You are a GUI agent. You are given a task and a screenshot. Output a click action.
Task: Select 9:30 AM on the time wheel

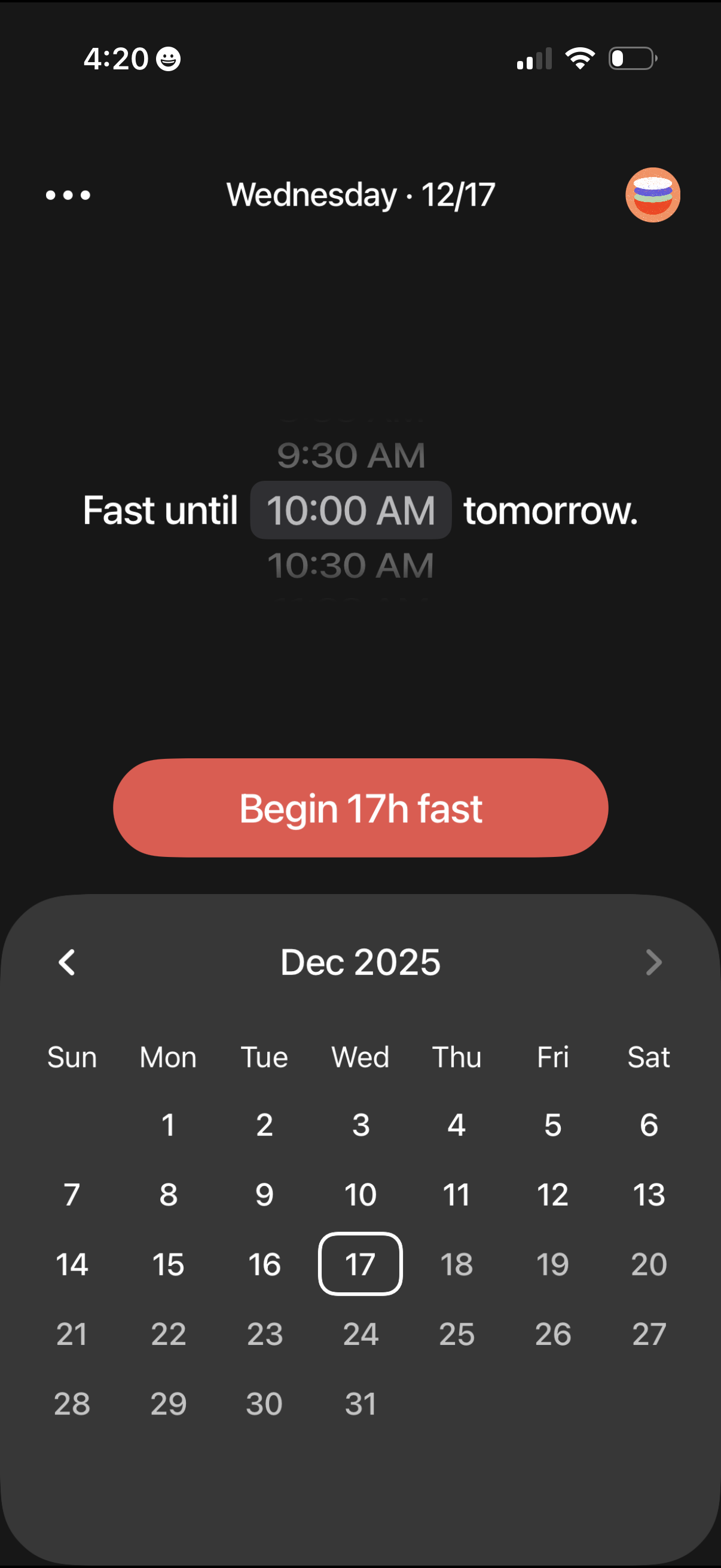(x=350, y=455)
